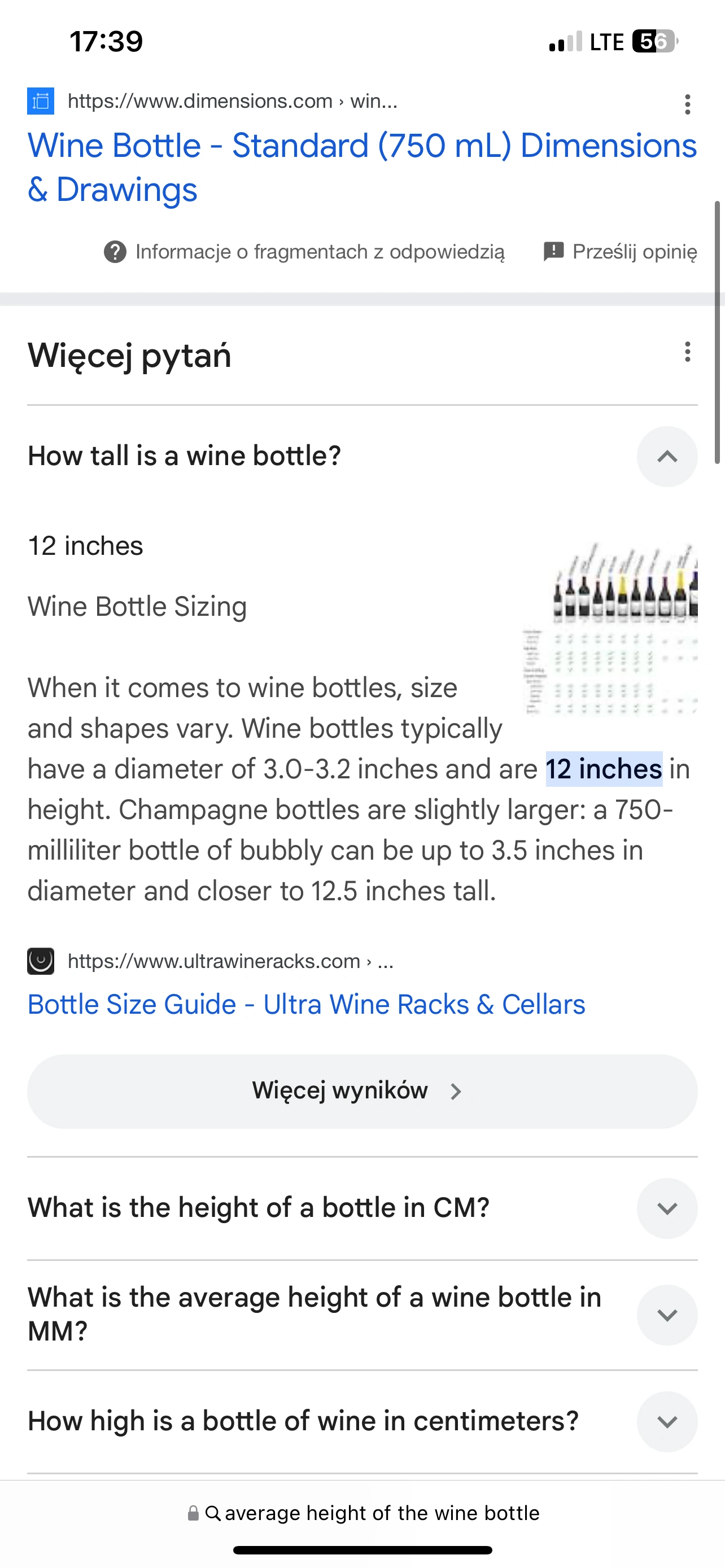Viewport: 725px width, 1568px height.
Task: Tap the address bar showing the search query
Action: (x=364, y=1513)
